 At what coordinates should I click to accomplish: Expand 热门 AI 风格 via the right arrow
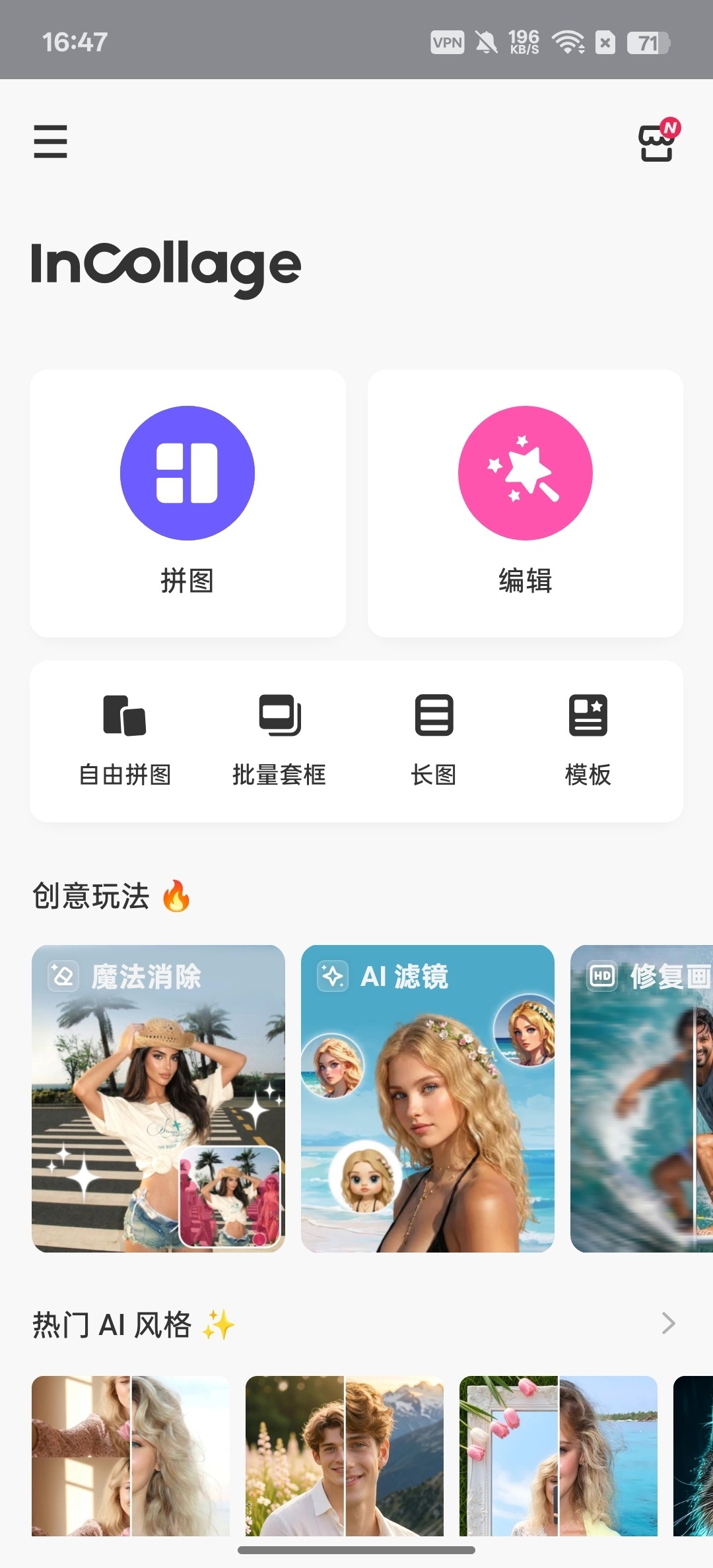click(x=668, y=1323)
